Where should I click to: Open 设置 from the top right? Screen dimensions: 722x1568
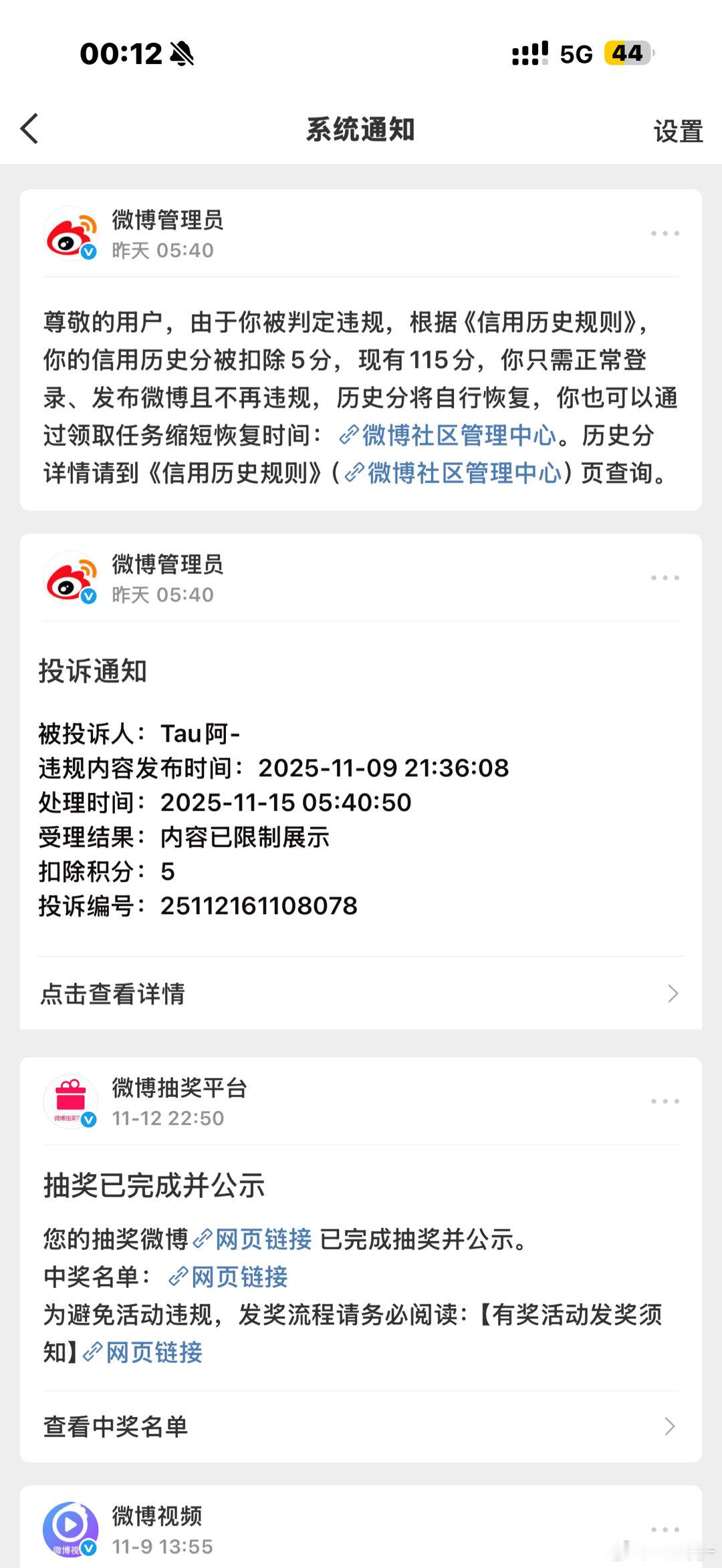677,130
